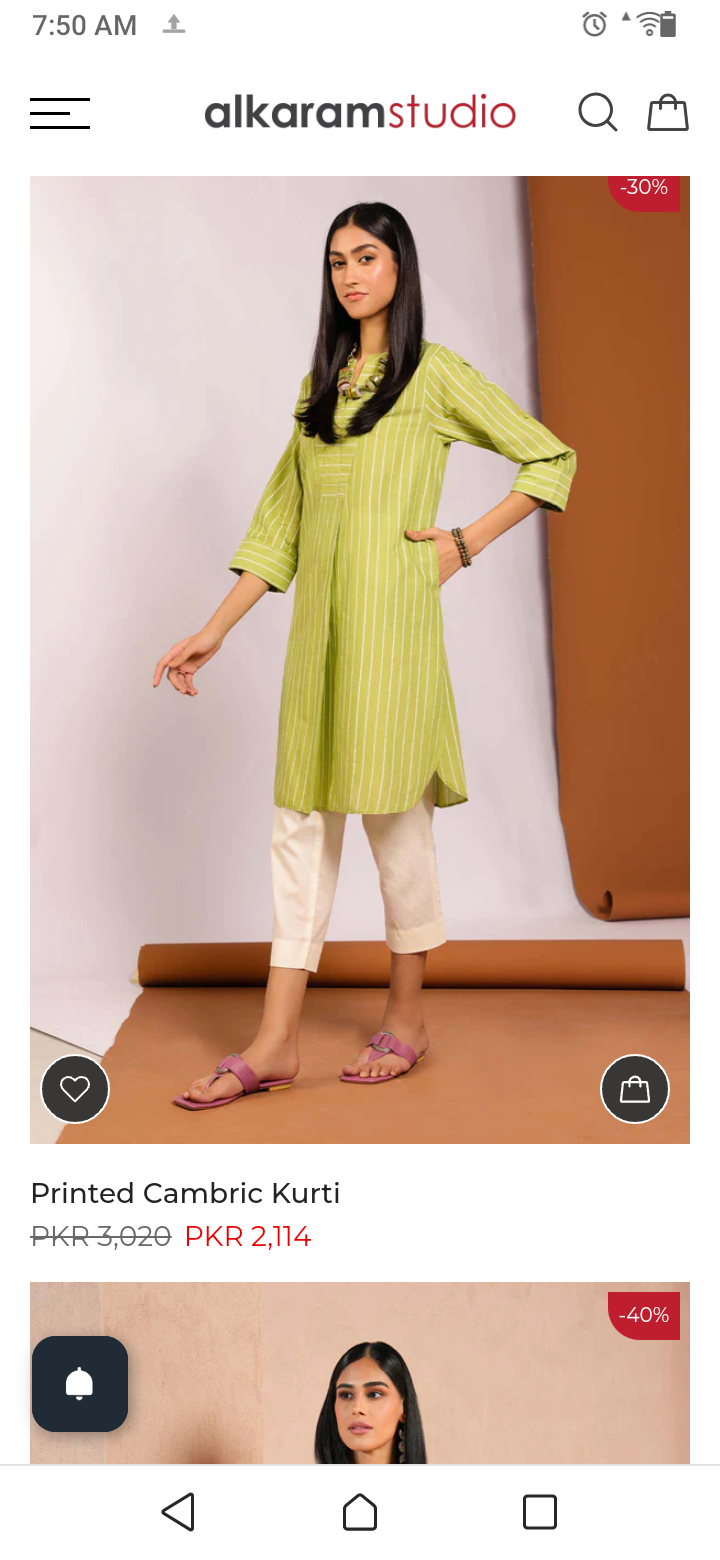720x1560 pixels.
Task: Go to alkaram studio homepage via logo
Action: (x=360, y=112)
